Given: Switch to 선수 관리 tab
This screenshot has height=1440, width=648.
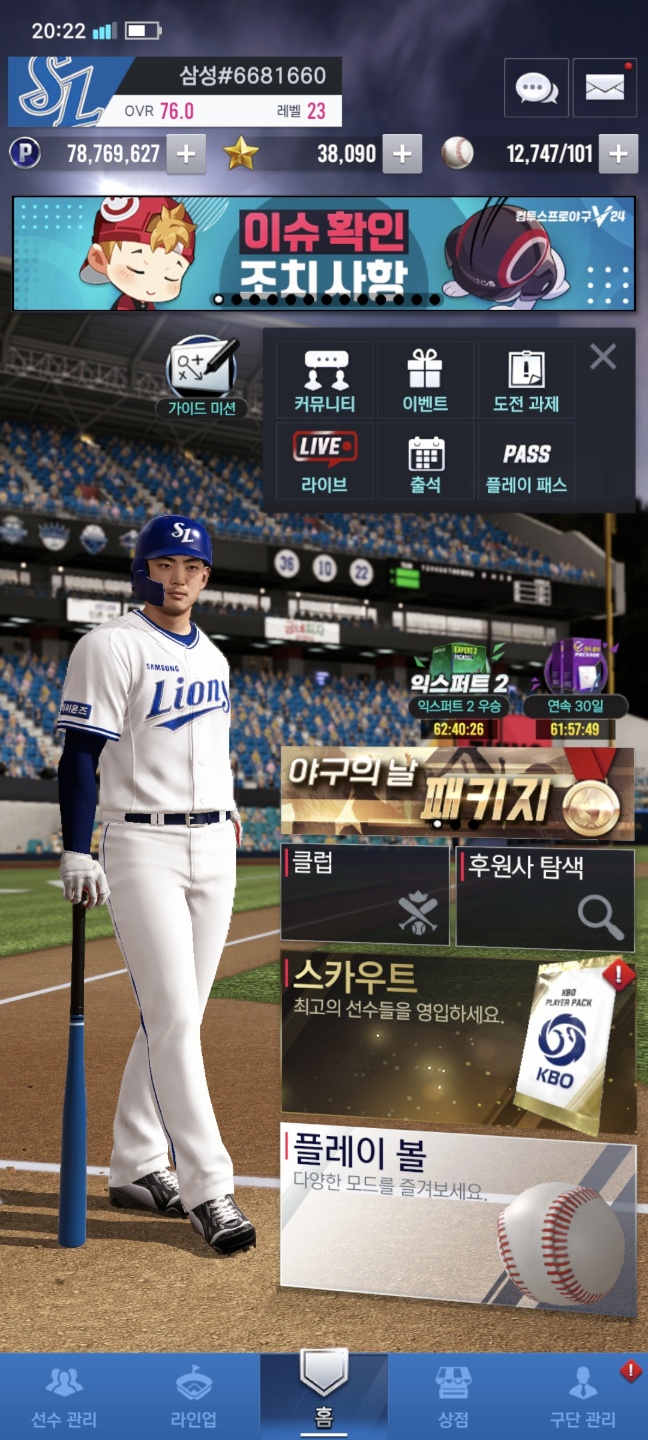Looking at the screenshot, I should 65,1397.
